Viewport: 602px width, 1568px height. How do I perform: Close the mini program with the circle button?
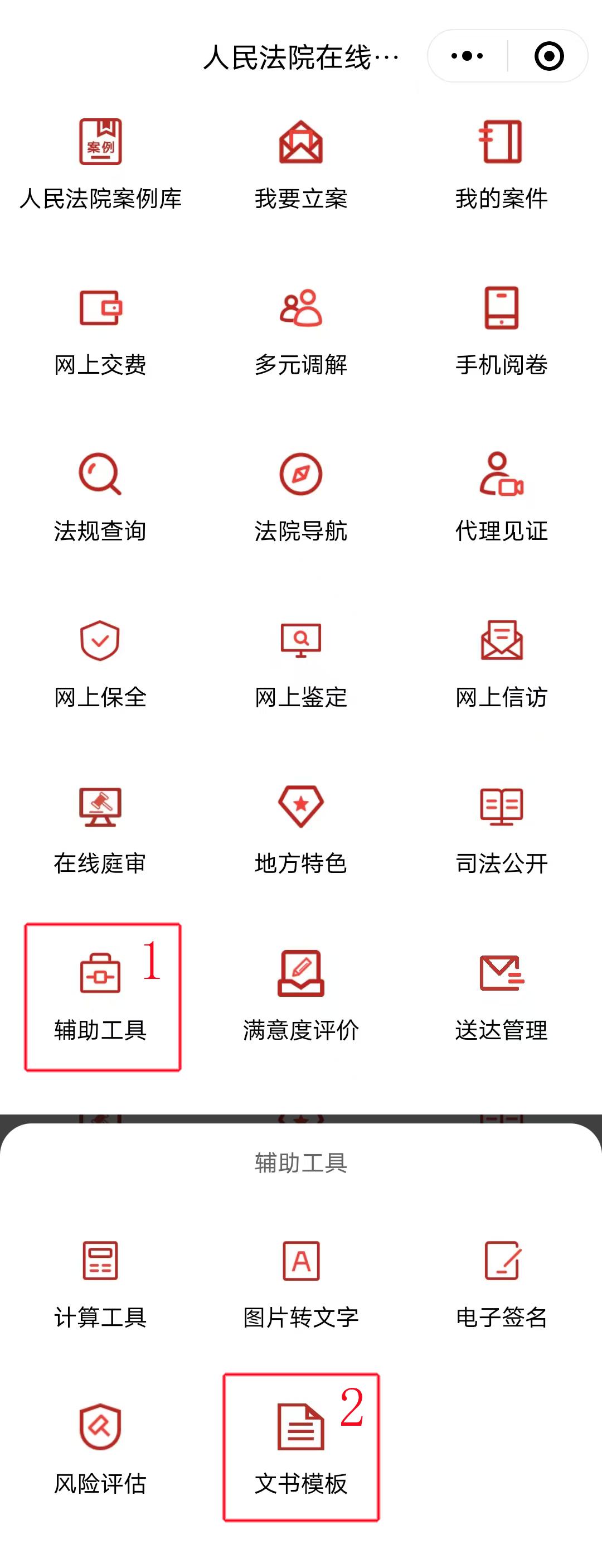548,56
